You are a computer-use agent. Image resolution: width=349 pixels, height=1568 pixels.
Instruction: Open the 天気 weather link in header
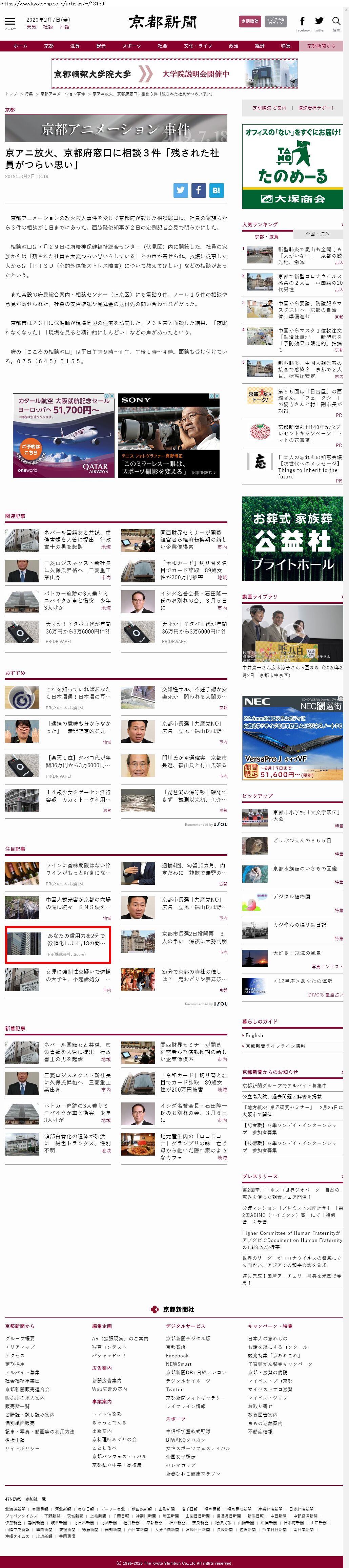[x=31, y=27]
